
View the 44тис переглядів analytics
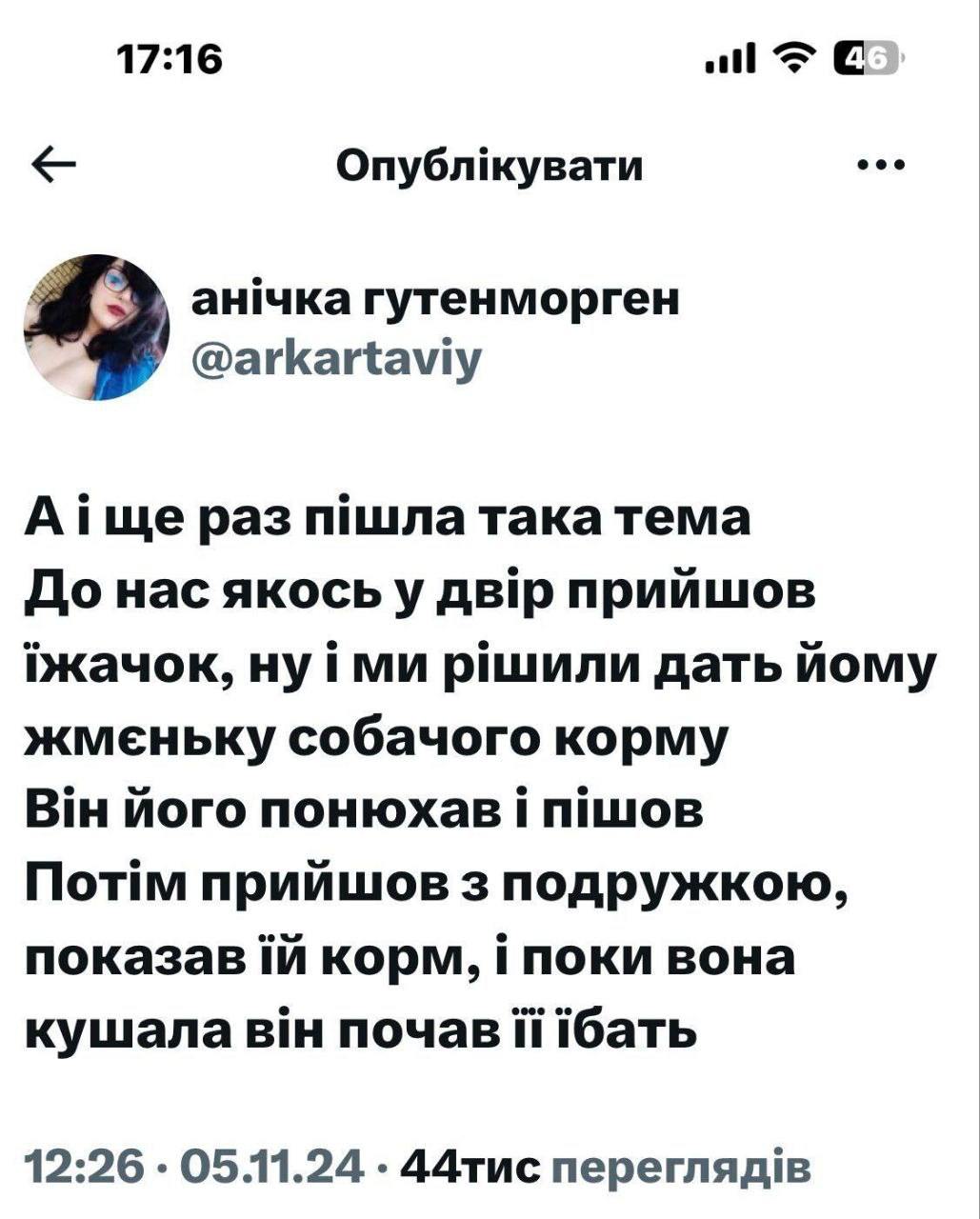(x=608, y=1167)
